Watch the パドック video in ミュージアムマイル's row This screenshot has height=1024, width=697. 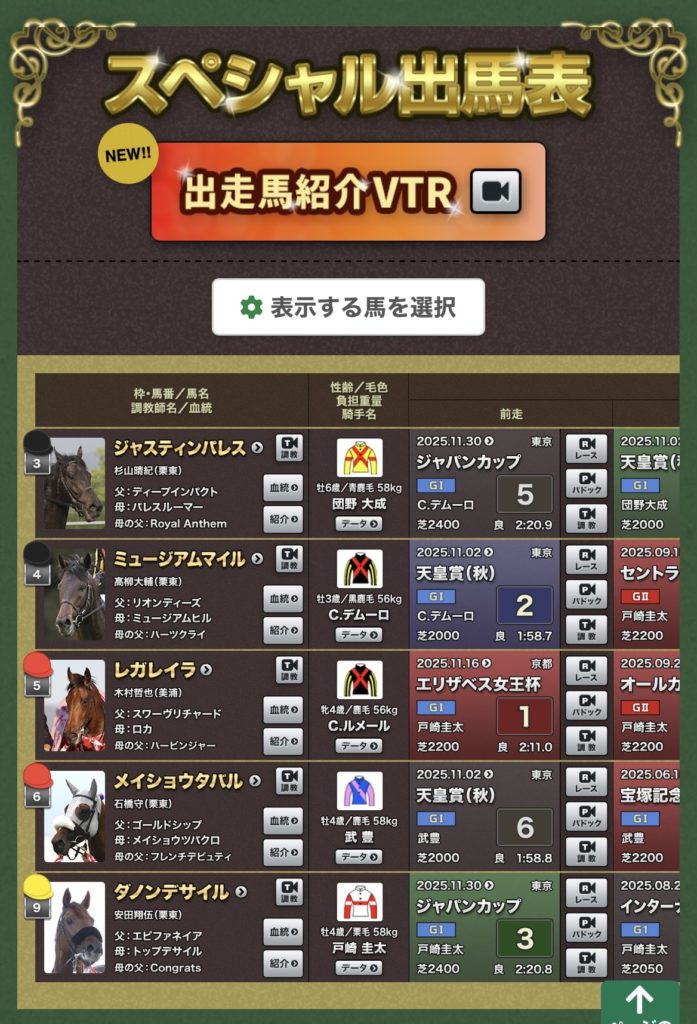tap(586, 594)
